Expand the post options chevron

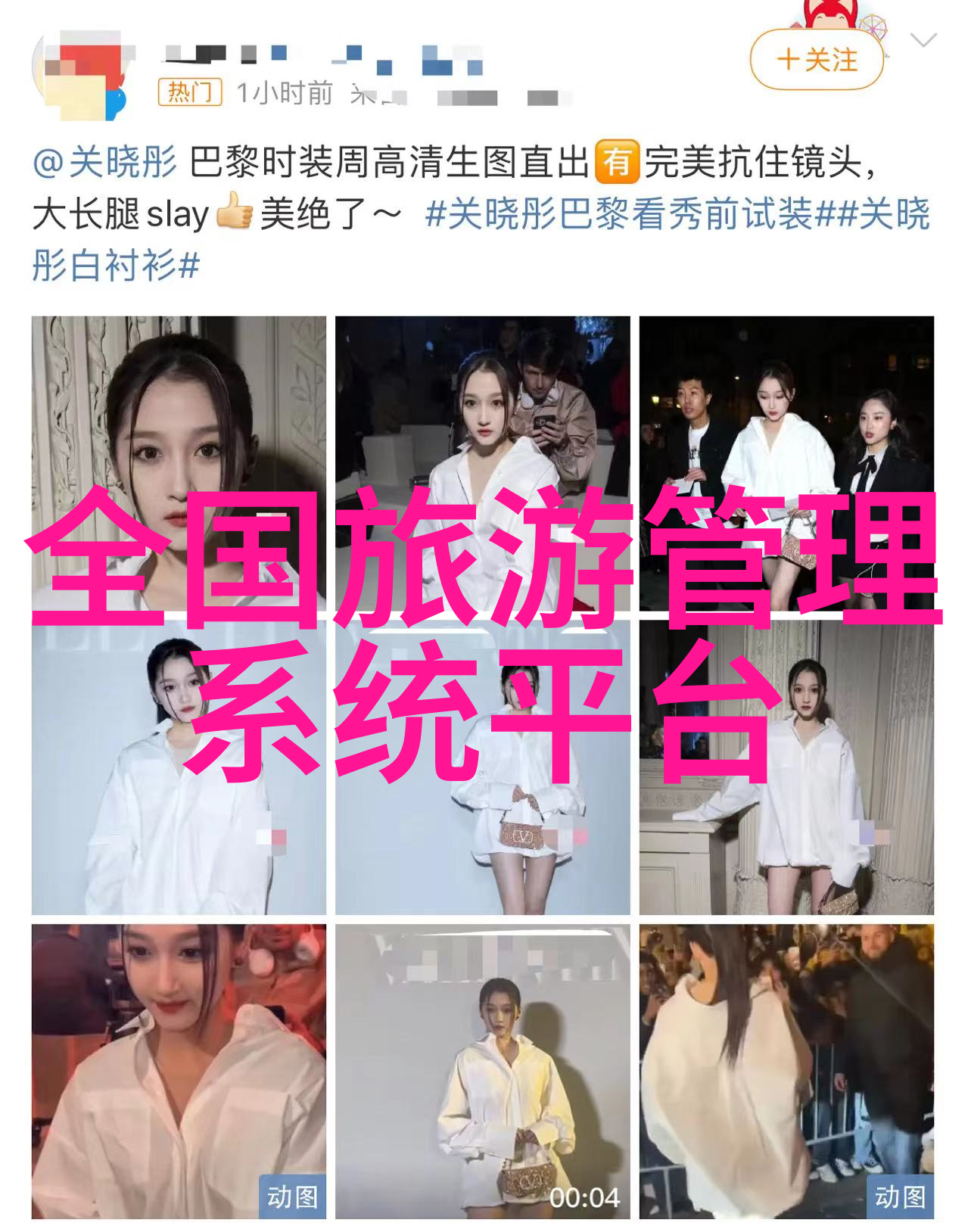(x=923, y=41)
